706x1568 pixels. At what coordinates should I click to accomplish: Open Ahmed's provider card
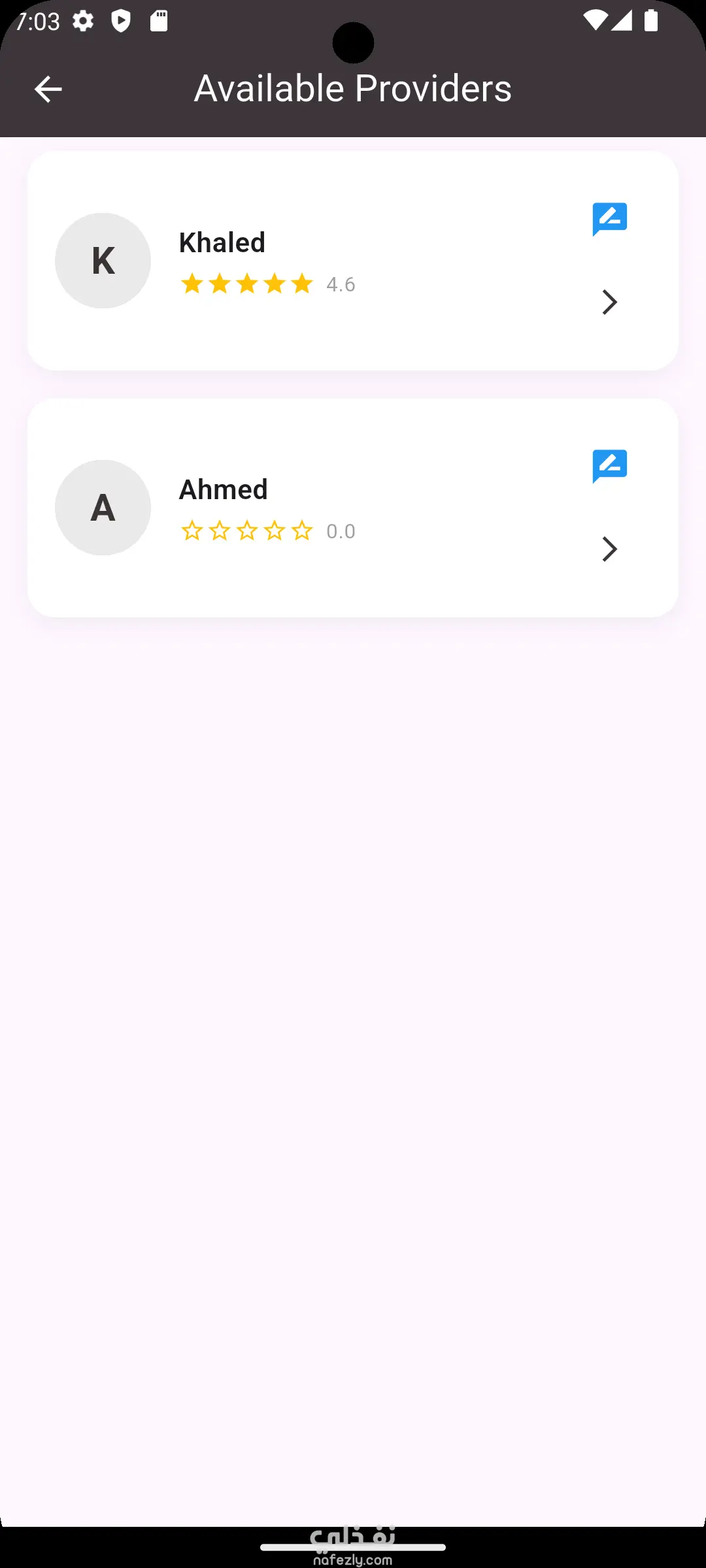(353, 508)
